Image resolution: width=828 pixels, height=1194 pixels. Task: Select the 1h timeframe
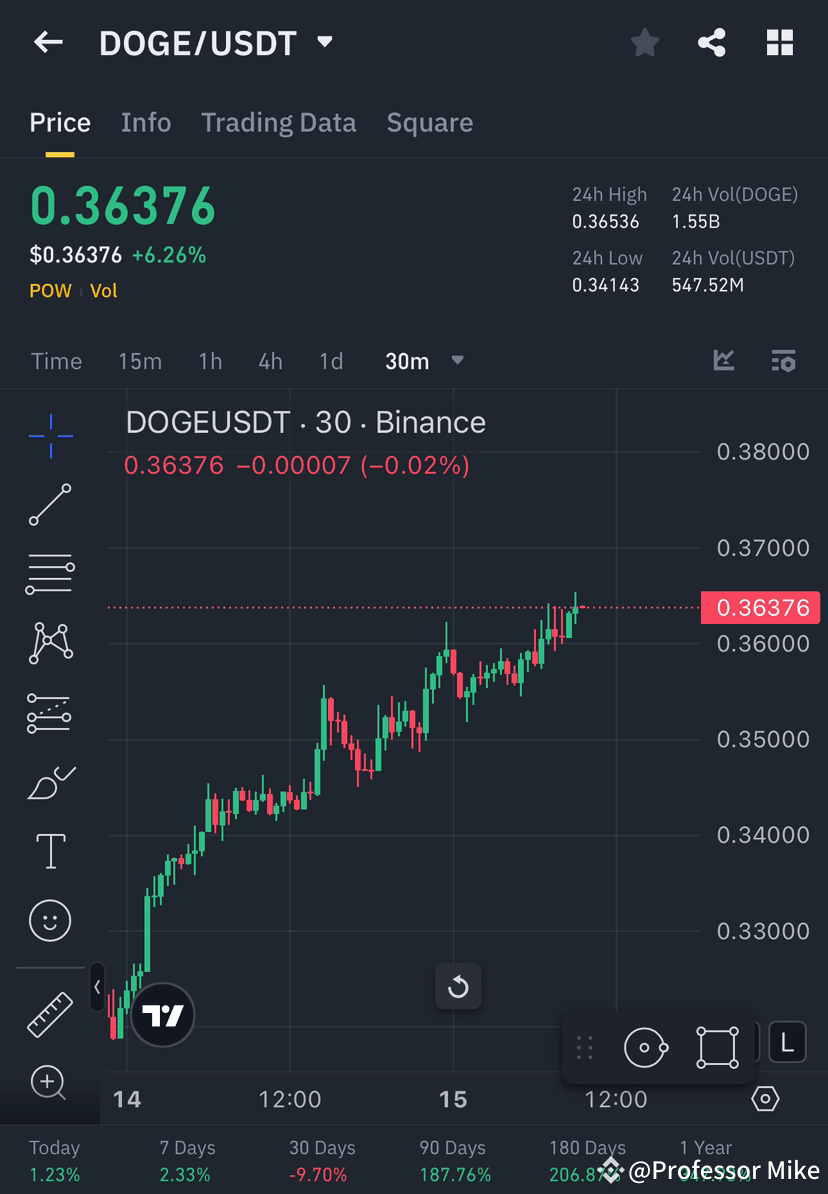pyautogui.click(x=210, y=361)
